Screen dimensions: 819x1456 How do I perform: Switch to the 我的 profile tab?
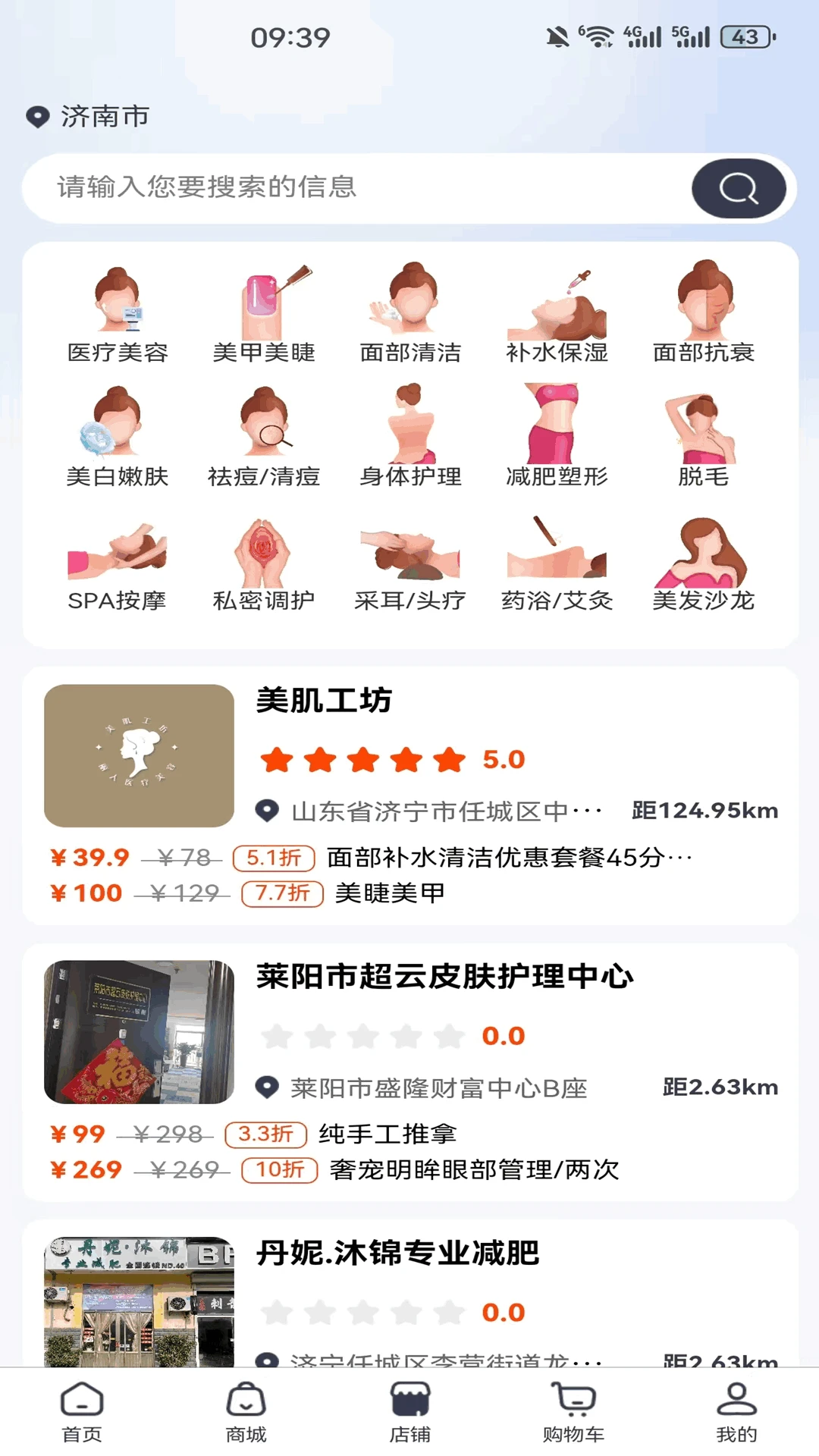(736, 1411)
